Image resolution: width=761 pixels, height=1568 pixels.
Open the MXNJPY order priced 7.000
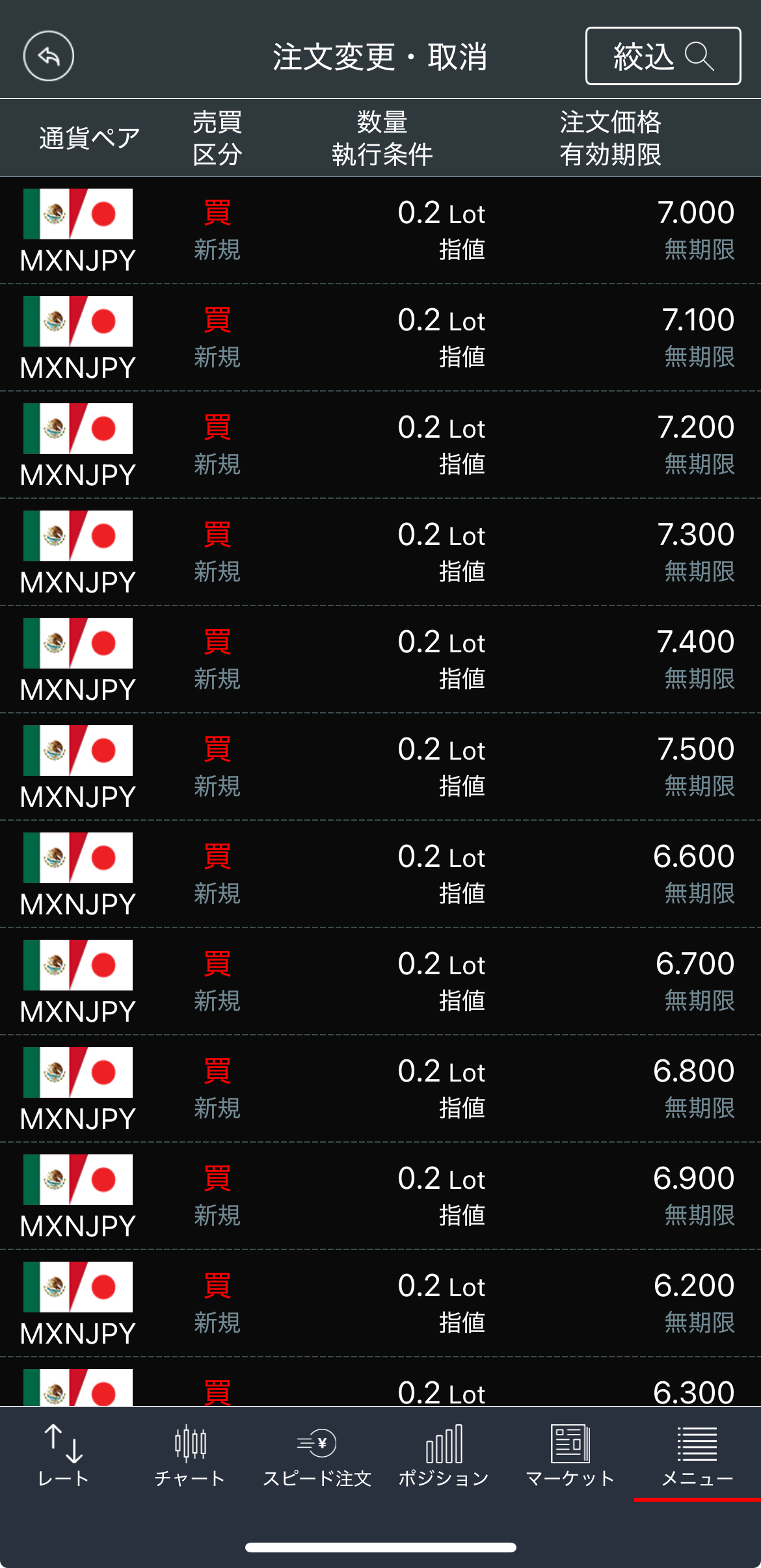[x=380, y=230]
